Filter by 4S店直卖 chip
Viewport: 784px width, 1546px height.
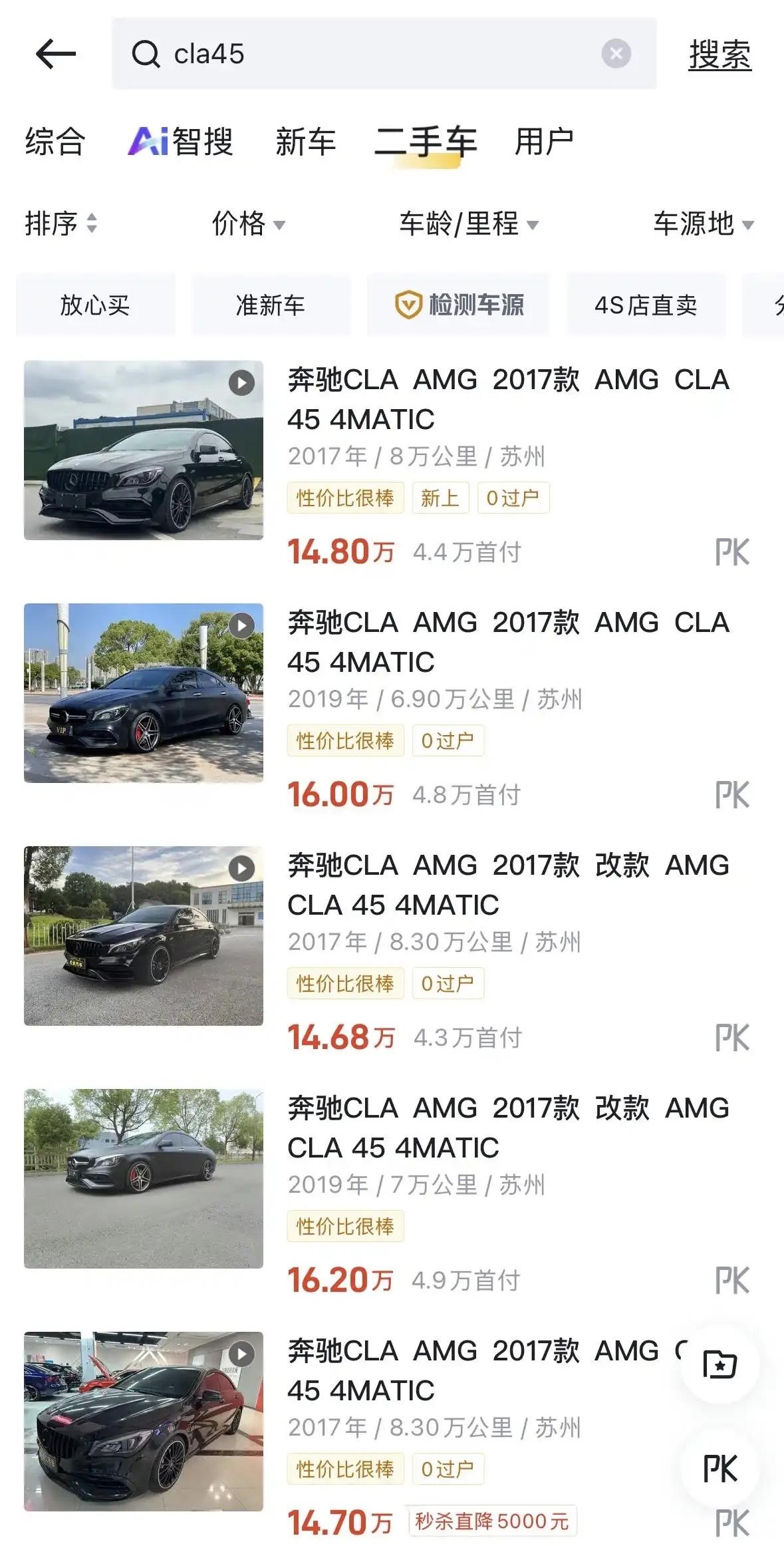(x=646, y=305)
